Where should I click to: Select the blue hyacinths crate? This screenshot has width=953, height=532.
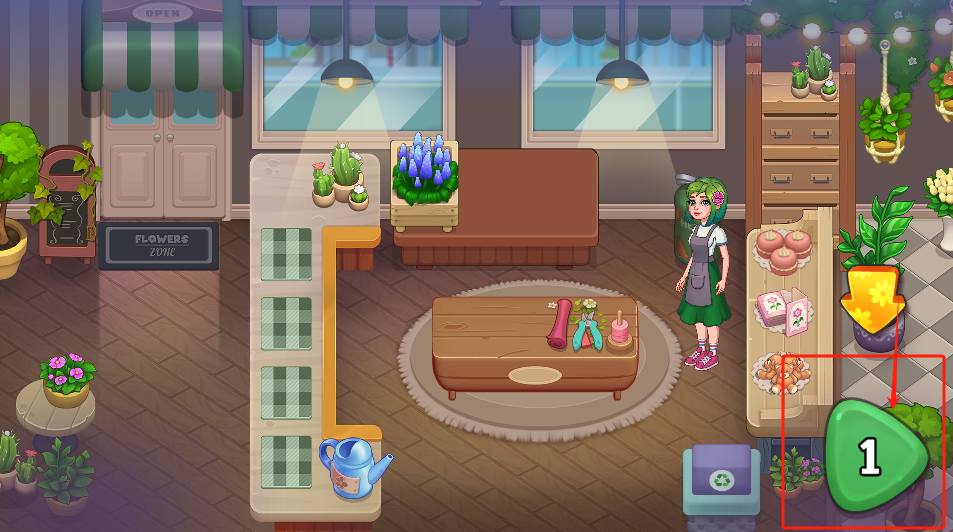[x=424, y=182]
